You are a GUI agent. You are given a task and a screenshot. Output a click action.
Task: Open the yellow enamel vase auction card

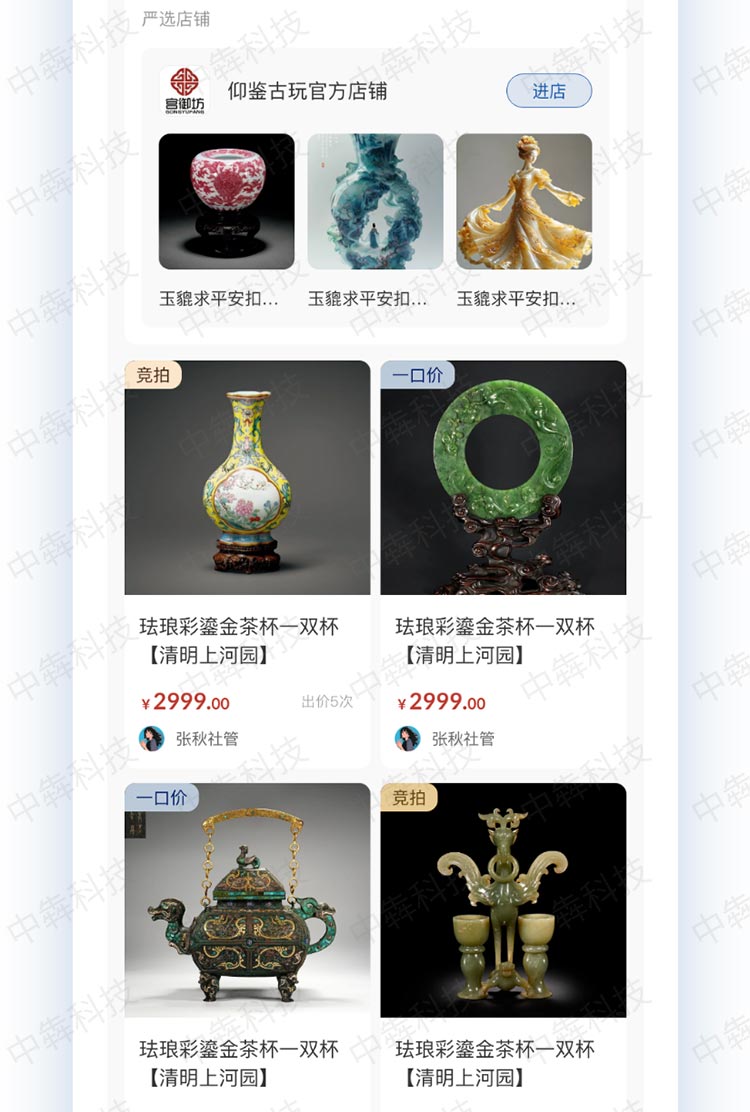(247, 478)
